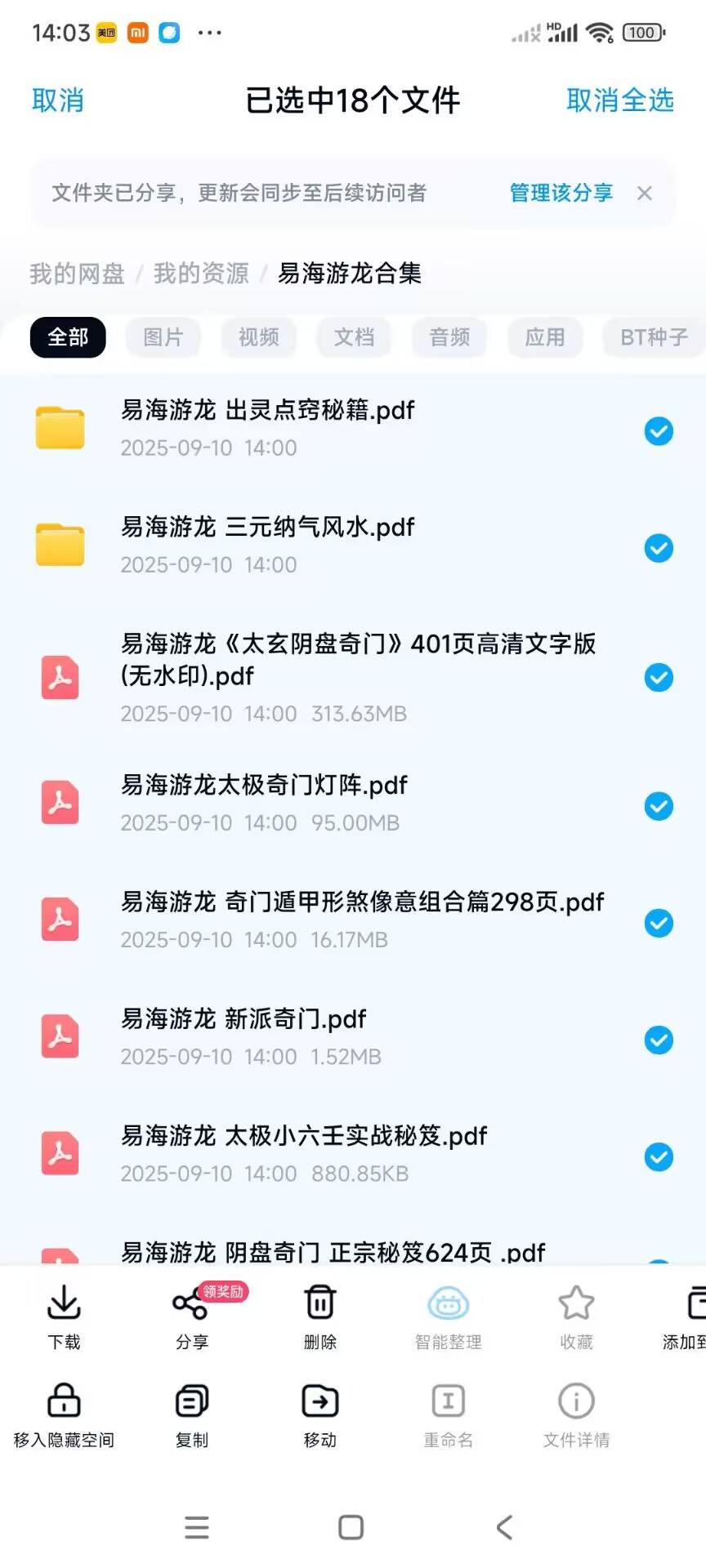
Task: Uncheck 易海游龙 出灵点窍秘籍.pdf folder
Action: tap(659, 431)
